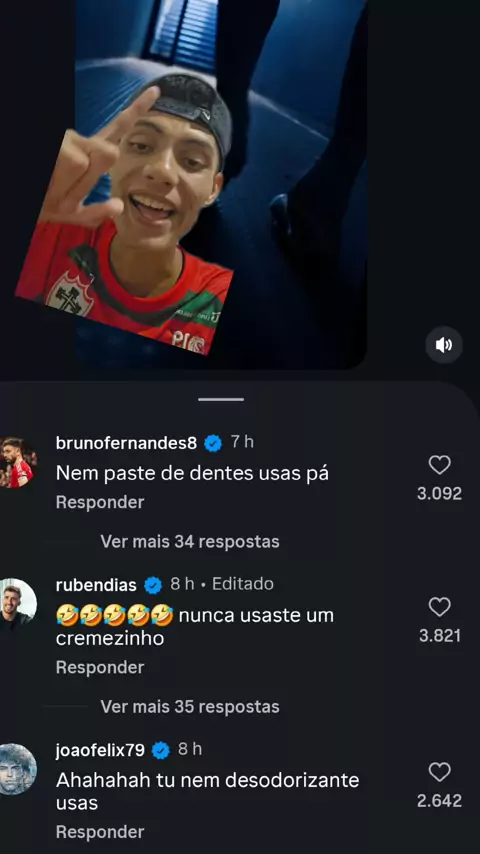Reply to brunofernandes8's comment
The height and width of the screenshot is (854, 480).
tap(100, 502)
